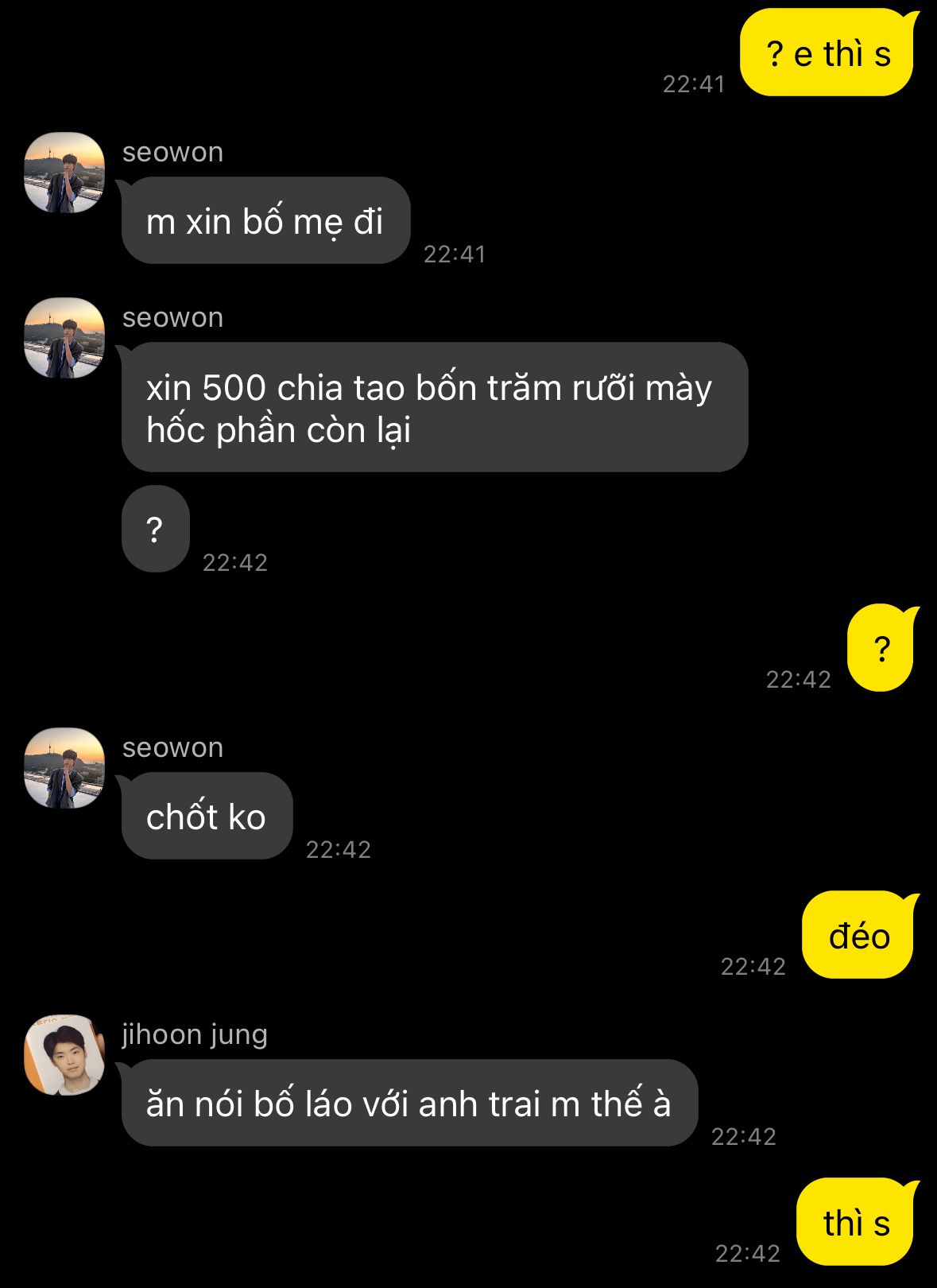View seowon's avatar beside the "xin 500" message
This screenshot has height=1288, width=937.
tap(64, 338)
